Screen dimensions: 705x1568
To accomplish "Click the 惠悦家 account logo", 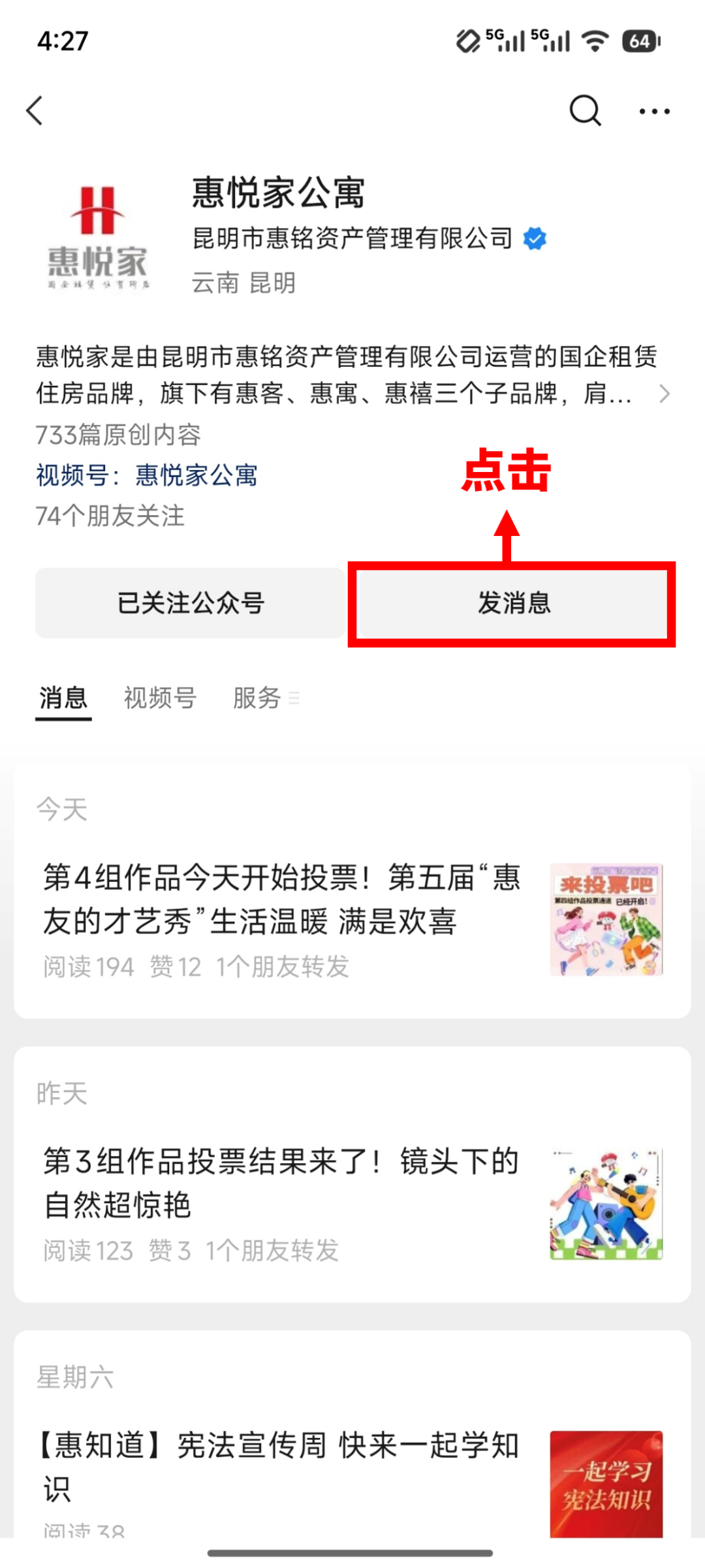I will pos(98,235).
